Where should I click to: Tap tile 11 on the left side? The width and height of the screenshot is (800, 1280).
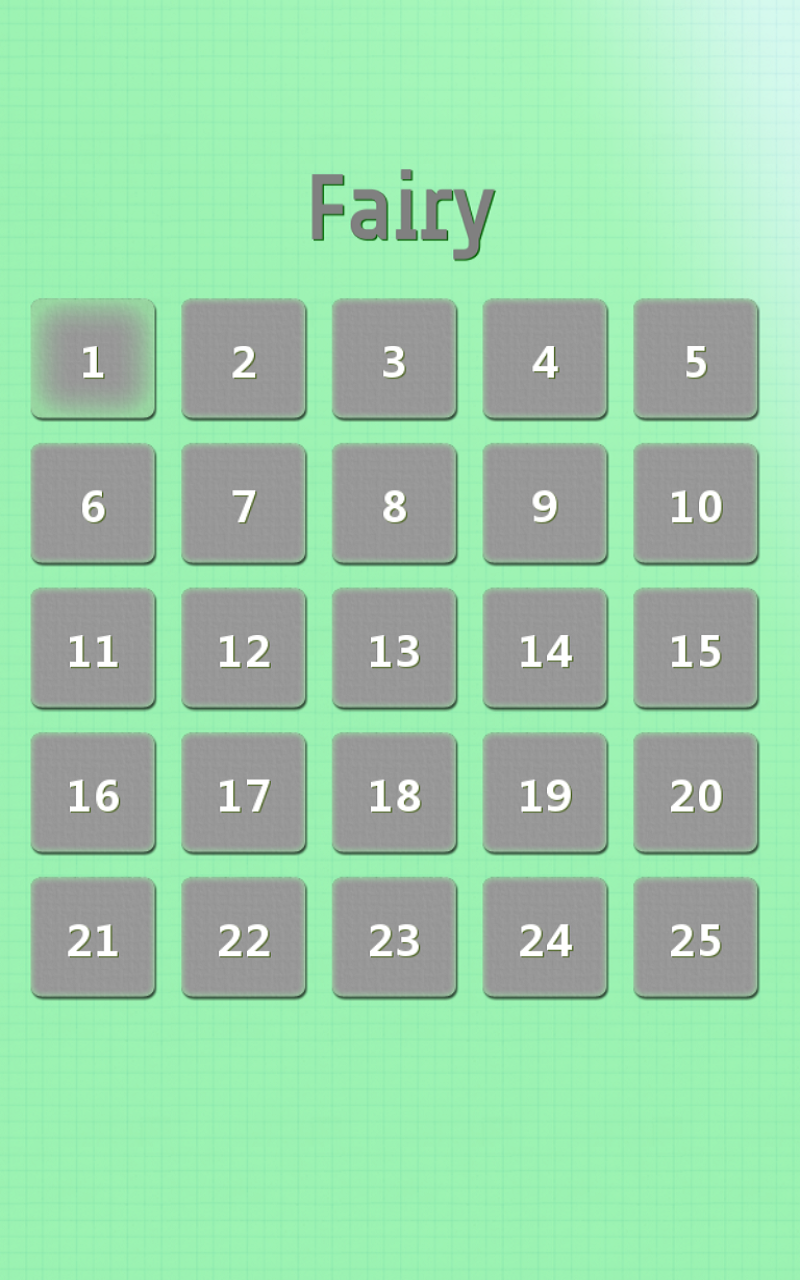tap(93, 650)
